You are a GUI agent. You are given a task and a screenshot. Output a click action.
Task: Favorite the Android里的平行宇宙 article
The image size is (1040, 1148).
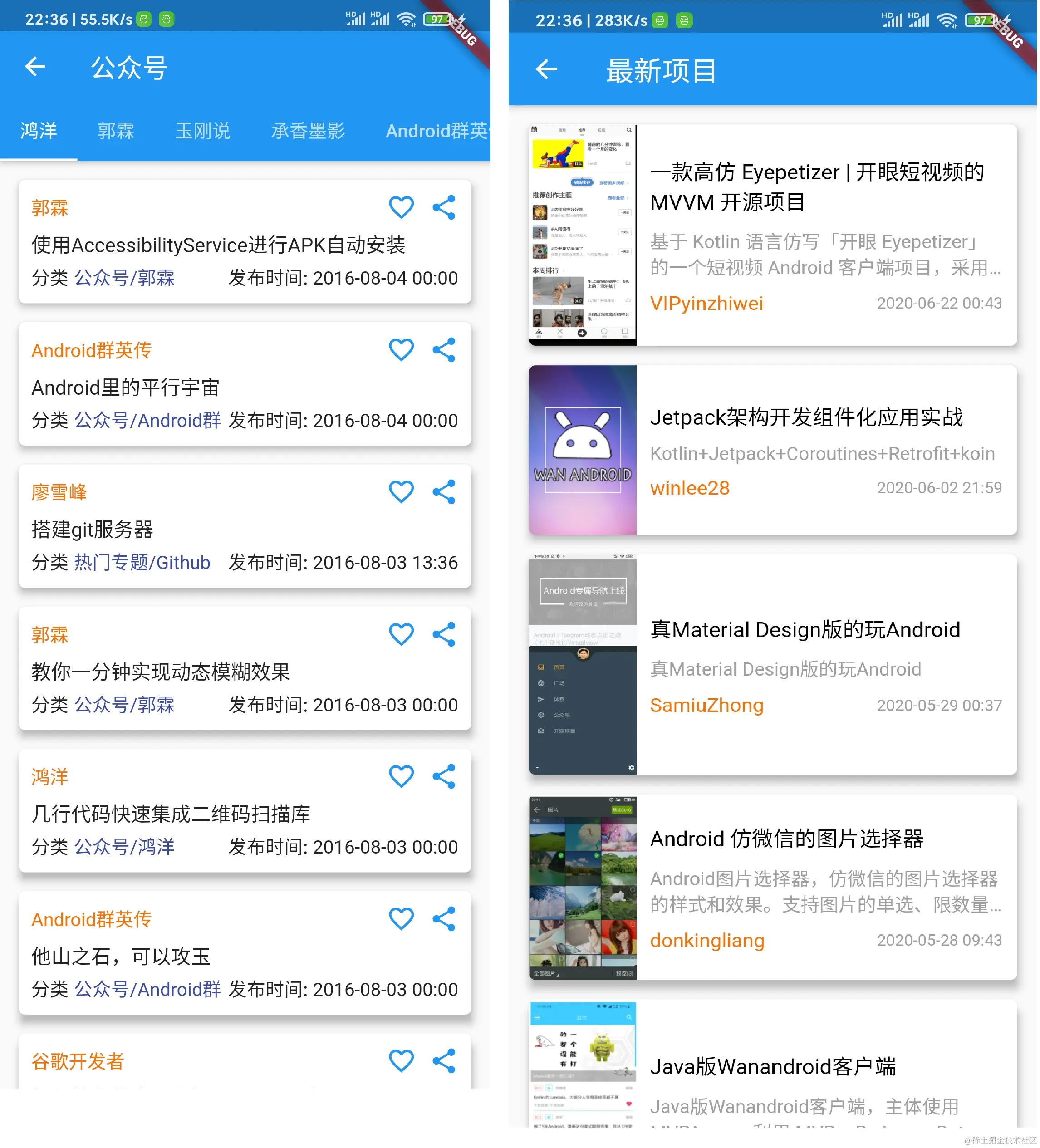[x=402, y=350]
